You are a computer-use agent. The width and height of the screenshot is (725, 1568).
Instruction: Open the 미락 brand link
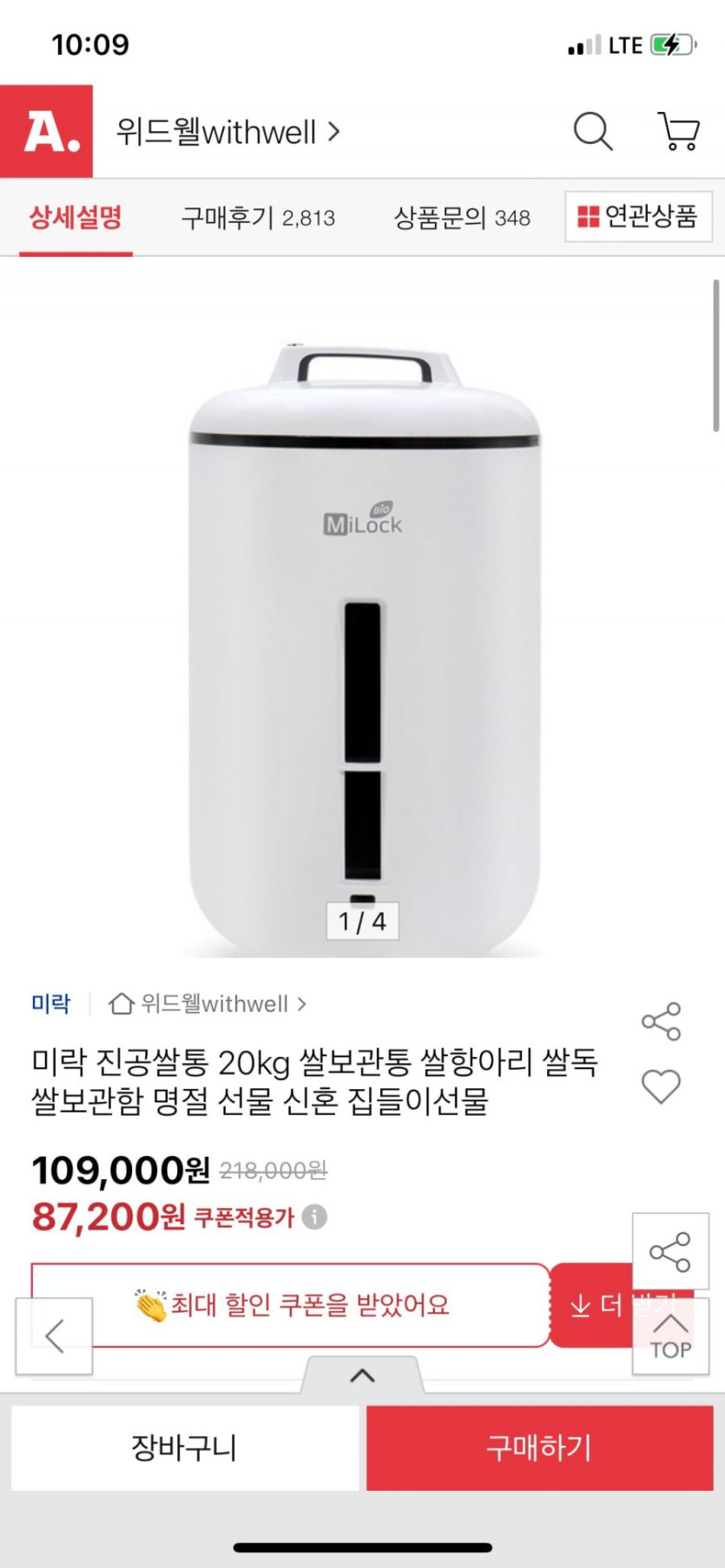(50, 1004)
